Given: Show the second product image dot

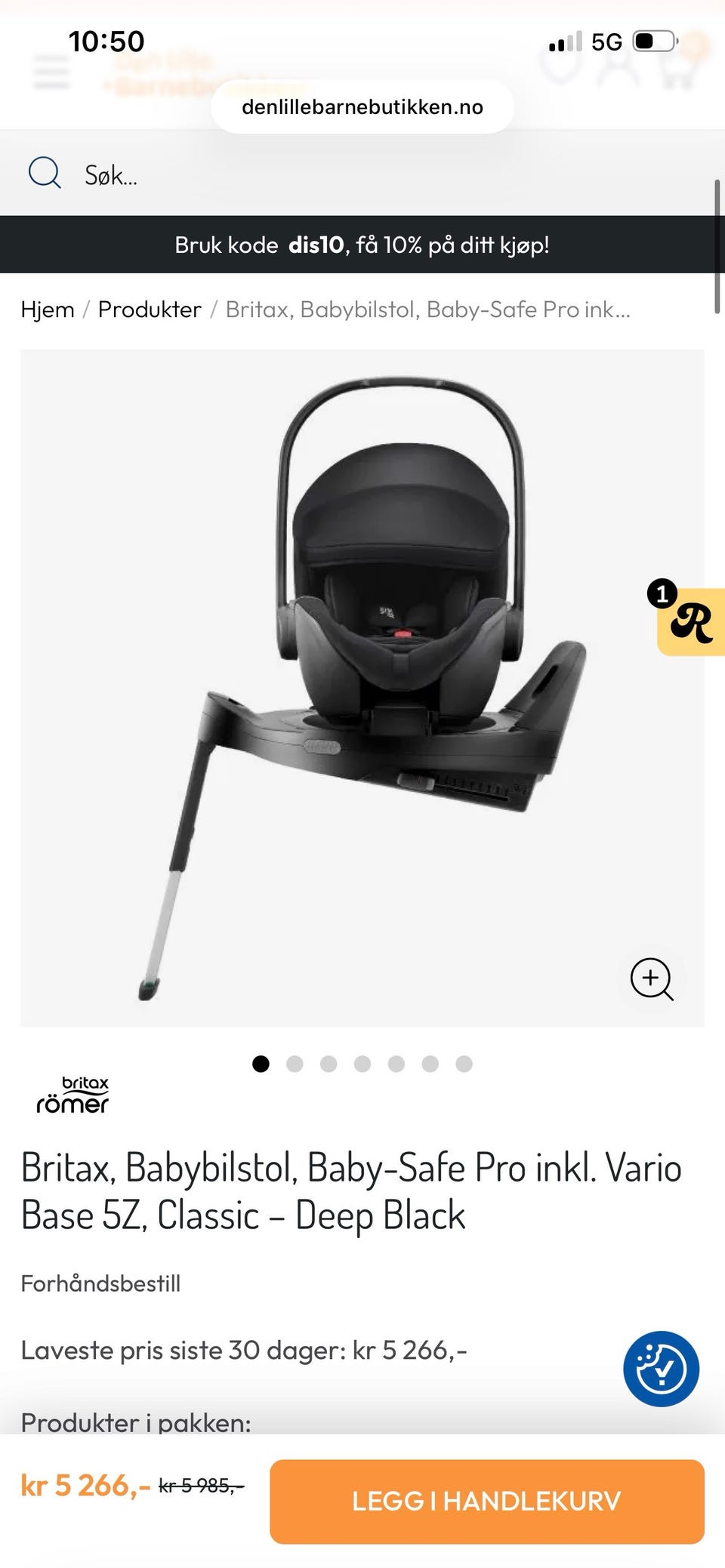Looking at the screenshot, I should coord(295,1064).
